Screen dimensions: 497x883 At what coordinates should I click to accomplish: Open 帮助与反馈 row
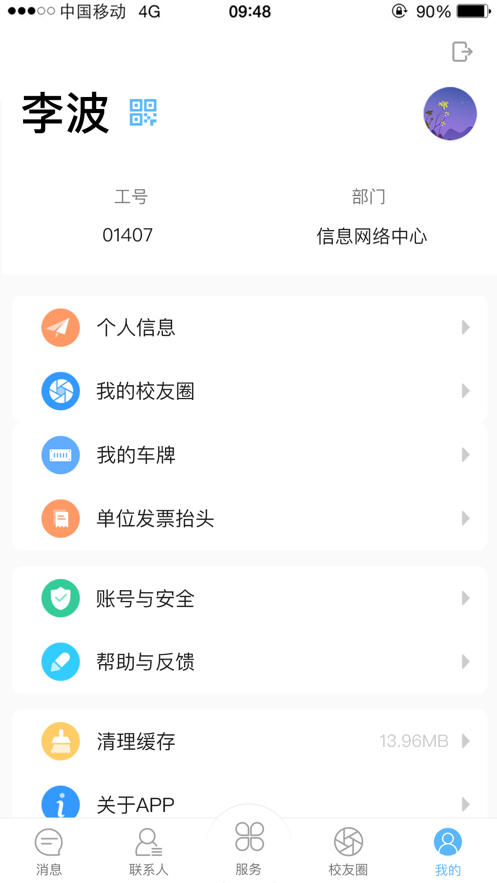(249, 662)
